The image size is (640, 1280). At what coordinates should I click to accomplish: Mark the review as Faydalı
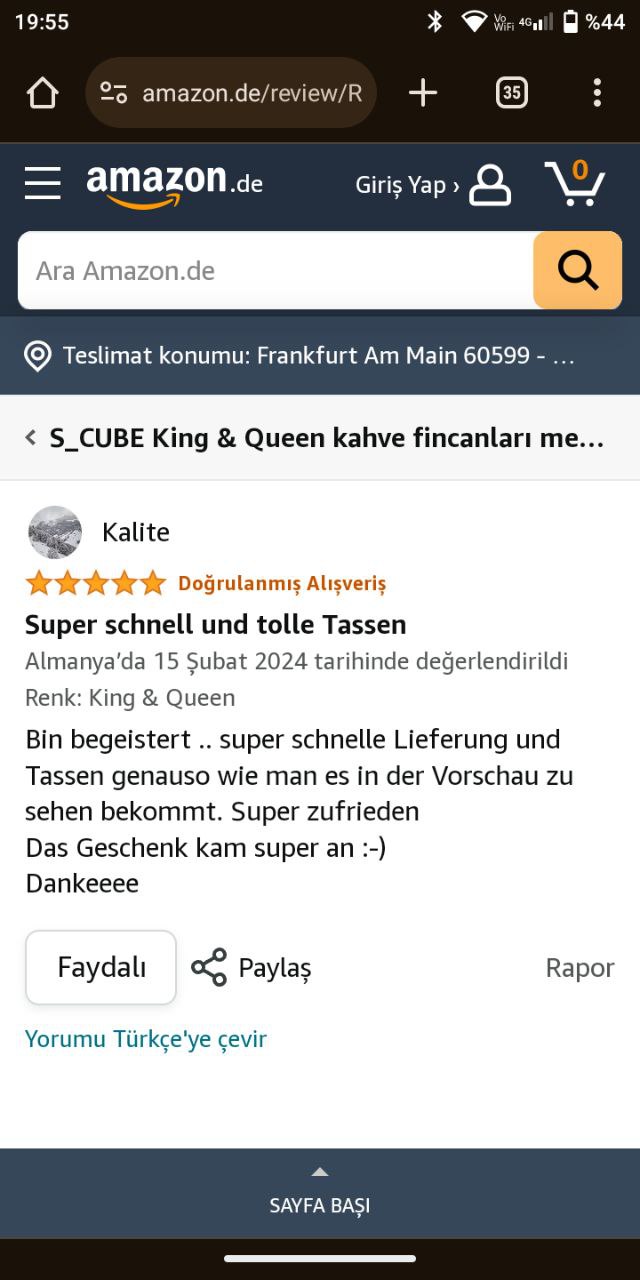pyautogui.click(x=101, y=967)
